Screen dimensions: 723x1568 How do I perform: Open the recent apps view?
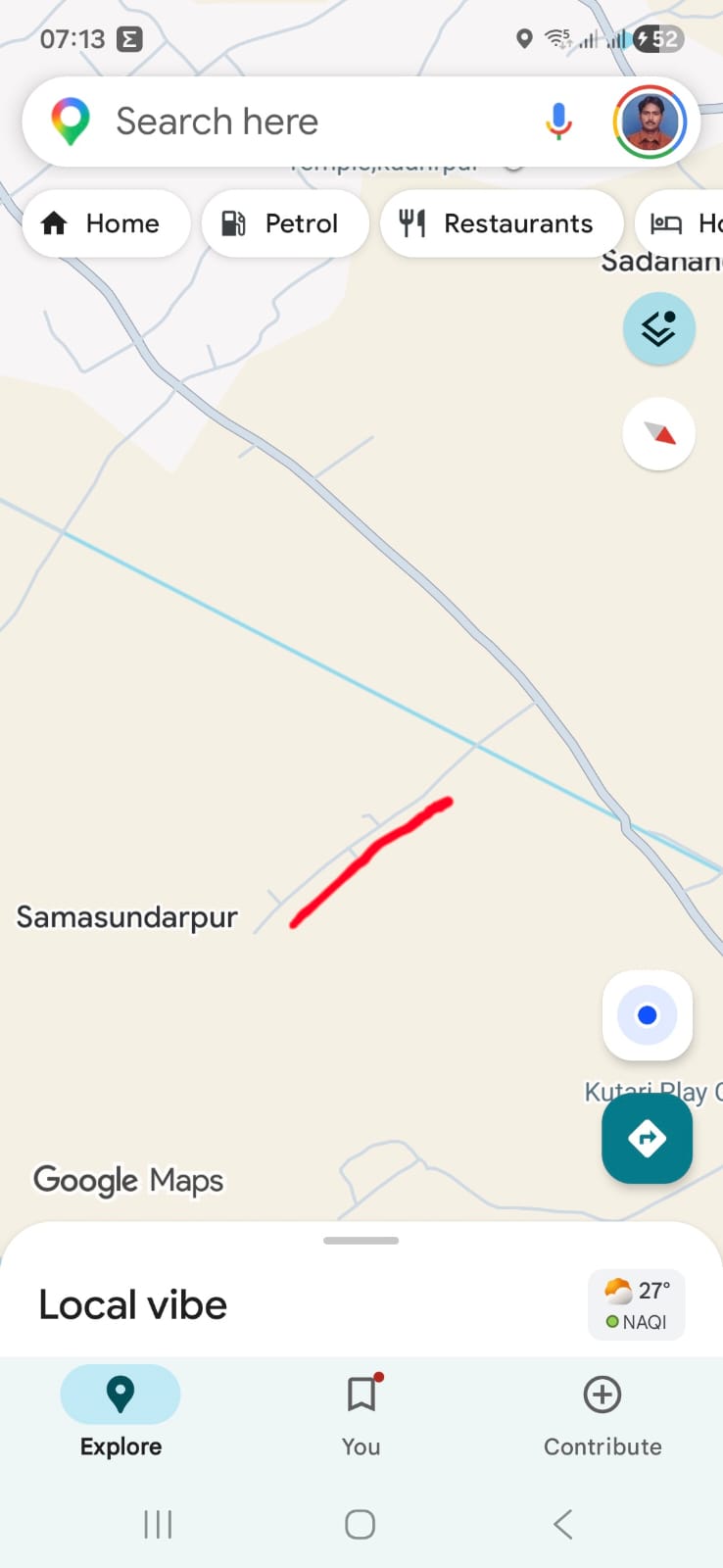(x=158, y=1524)
